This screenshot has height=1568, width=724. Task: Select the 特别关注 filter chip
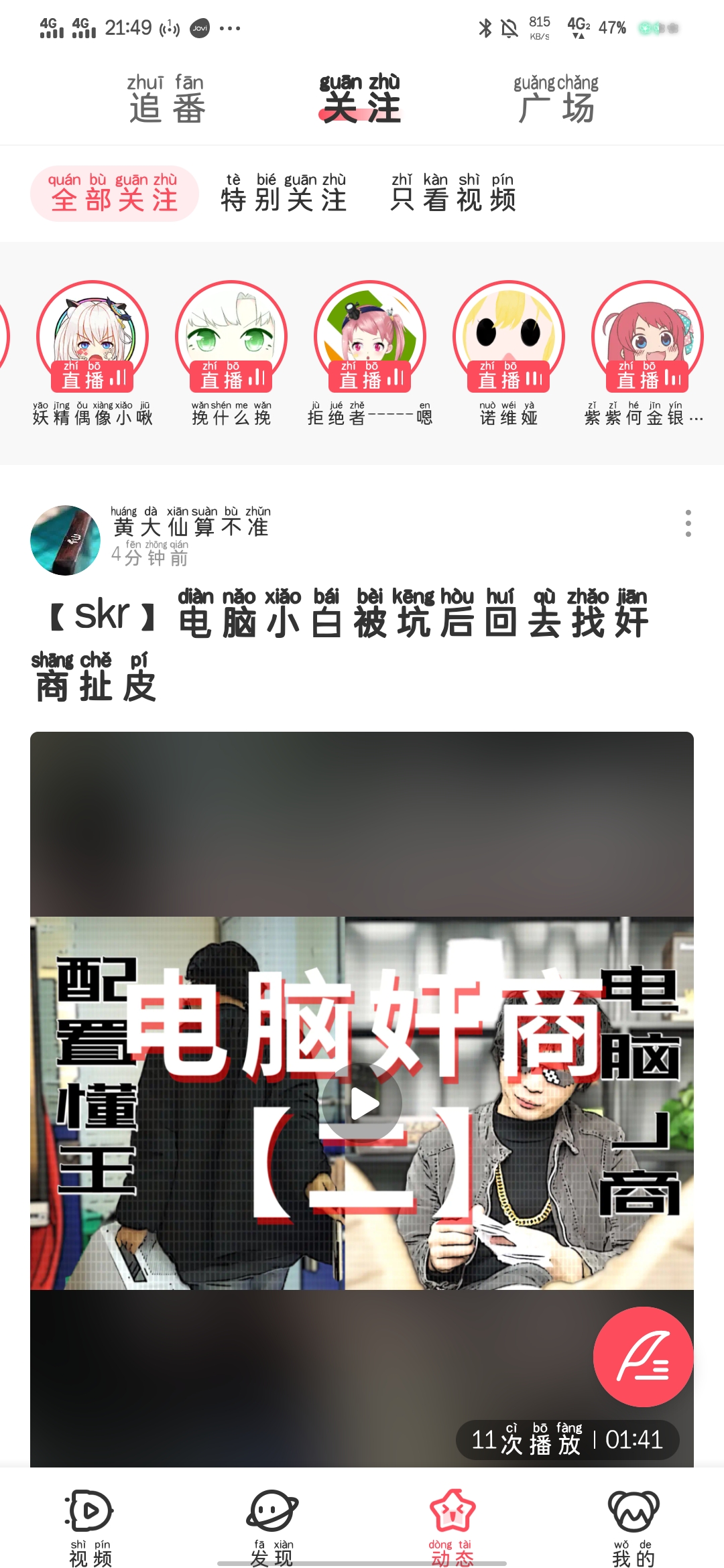(x=284, y=194)
